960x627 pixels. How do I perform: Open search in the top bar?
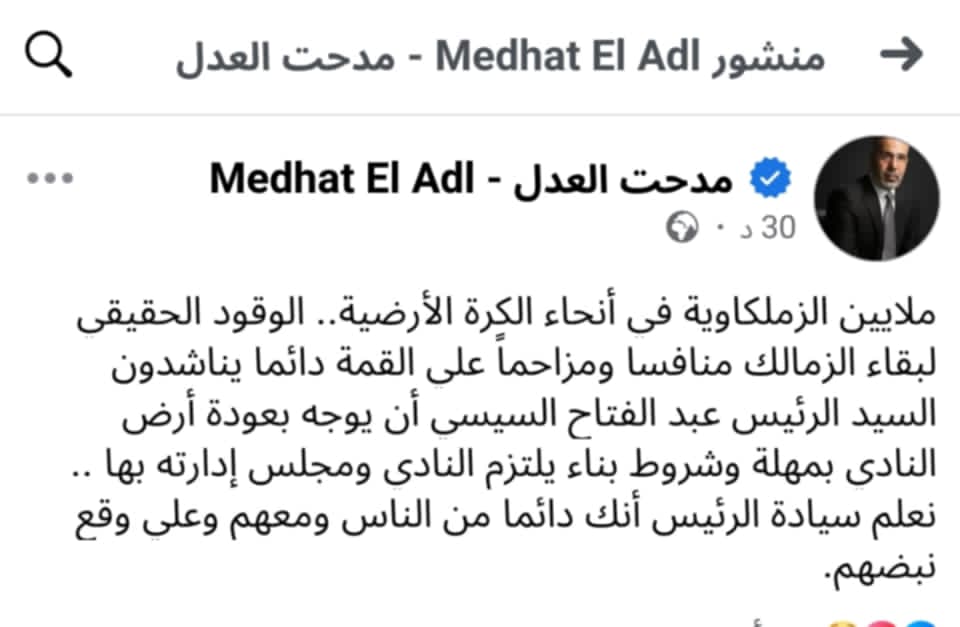coord(49,57)
